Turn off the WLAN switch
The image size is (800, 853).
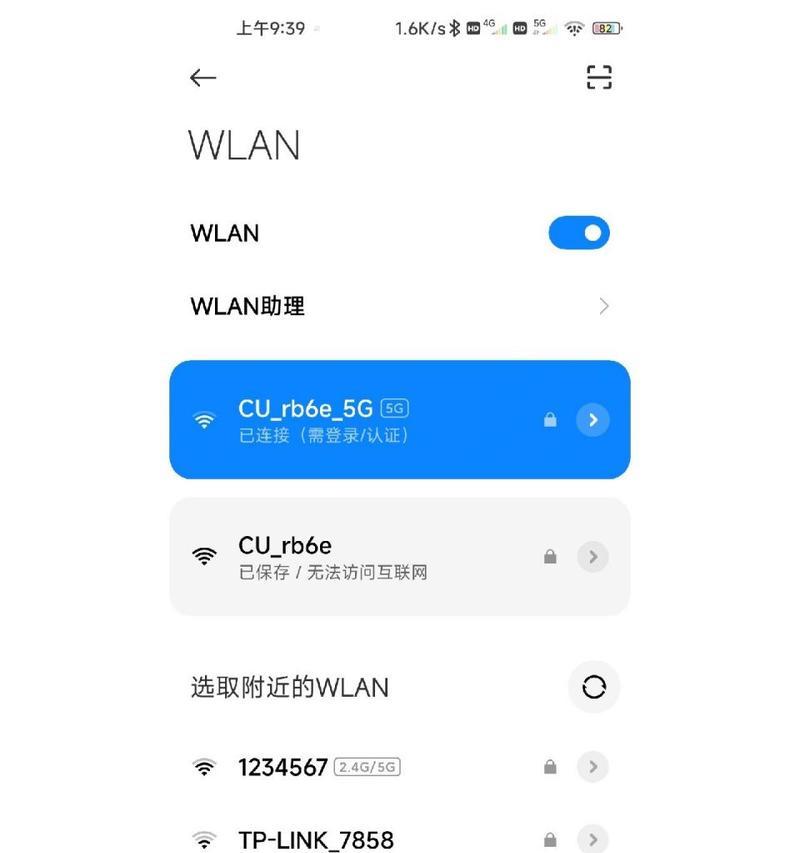tap(579, 233)
